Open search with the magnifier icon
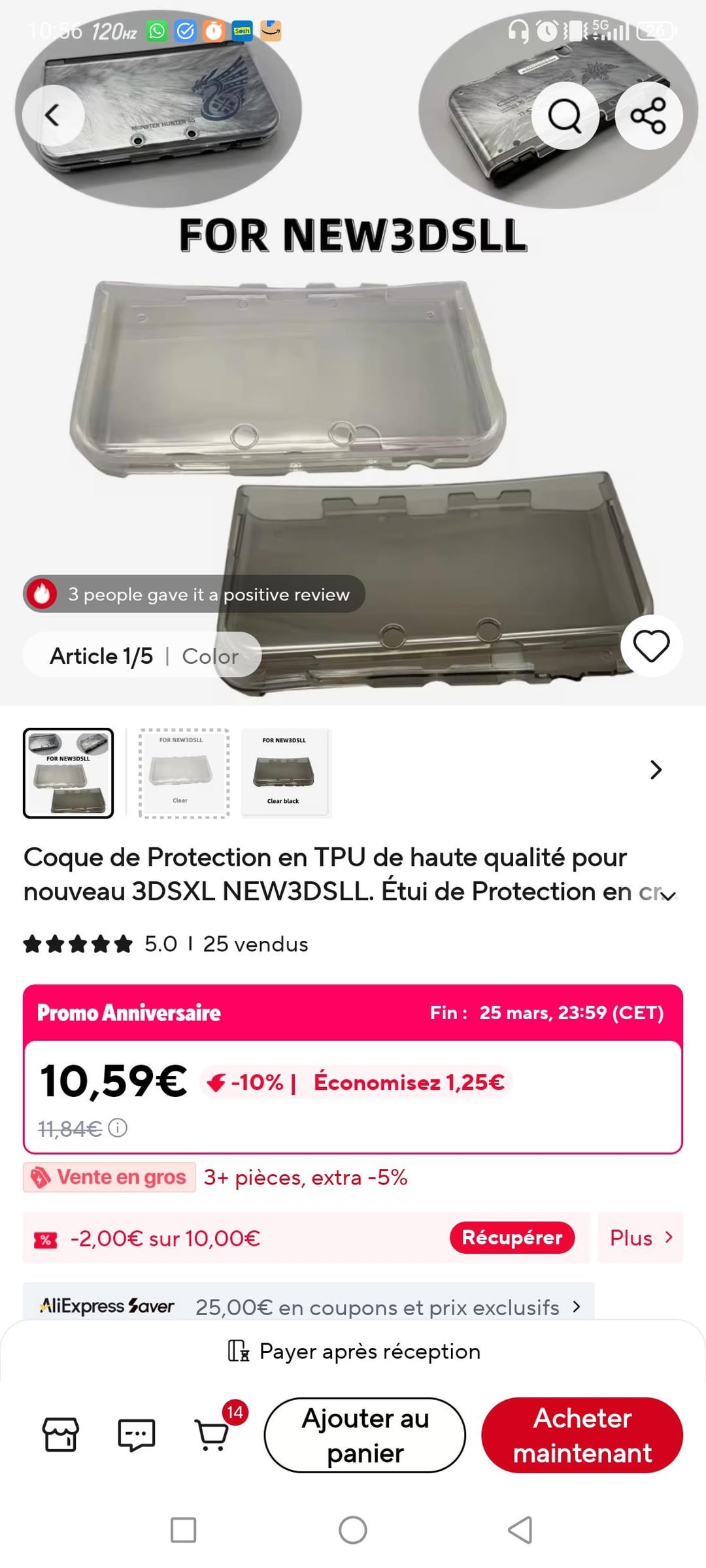The width and height of the screenshot is (706, 1568). point(565,116)
